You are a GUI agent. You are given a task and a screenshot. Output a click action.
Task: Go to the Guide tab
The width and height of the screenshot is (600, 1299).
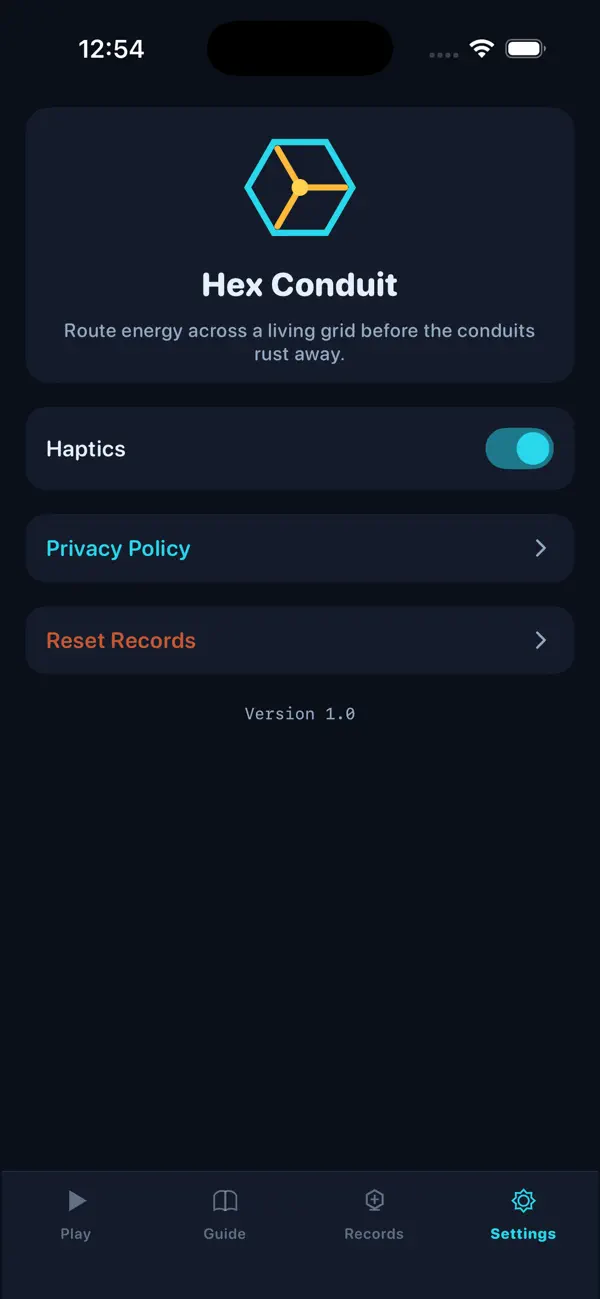225,1215
